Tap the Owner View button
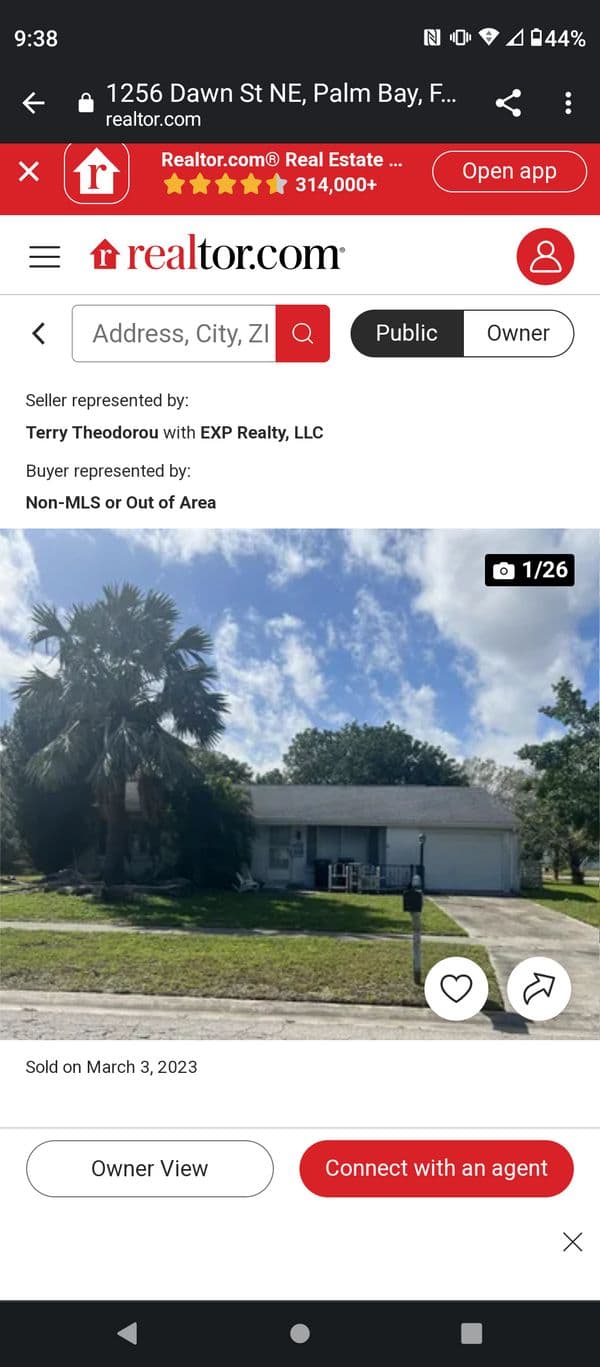 point(150,1168)
